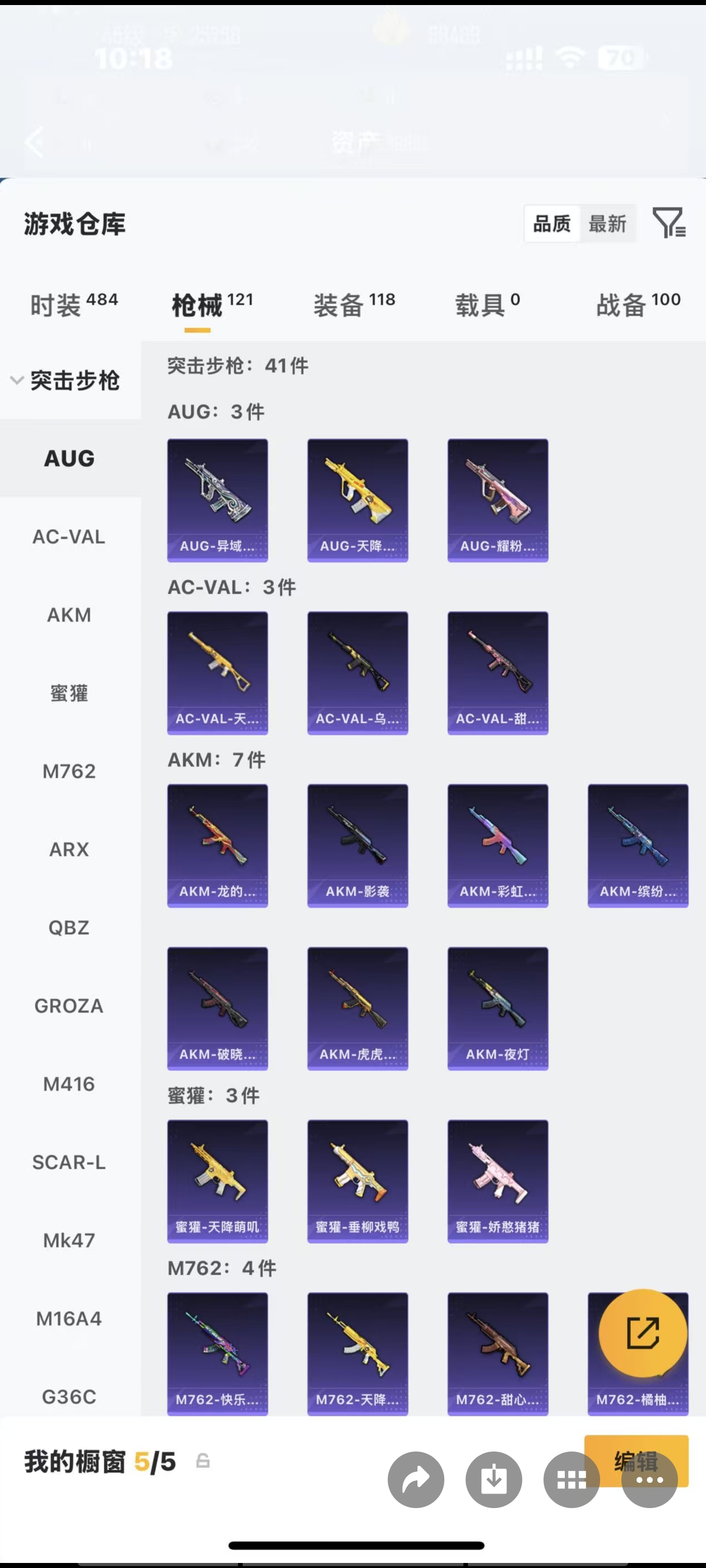The width and height of the screenshot is (706, 1568).
Task: Switch to the 战备 tab
Action: [637, 304]
